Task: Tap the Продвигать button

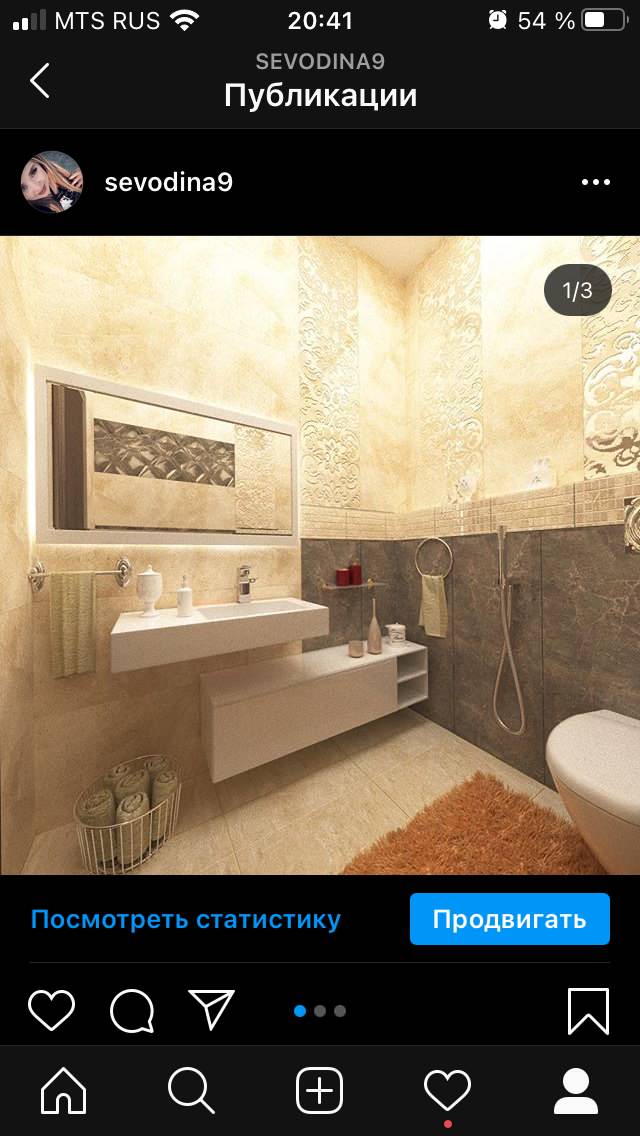Action: coord(509,919)
